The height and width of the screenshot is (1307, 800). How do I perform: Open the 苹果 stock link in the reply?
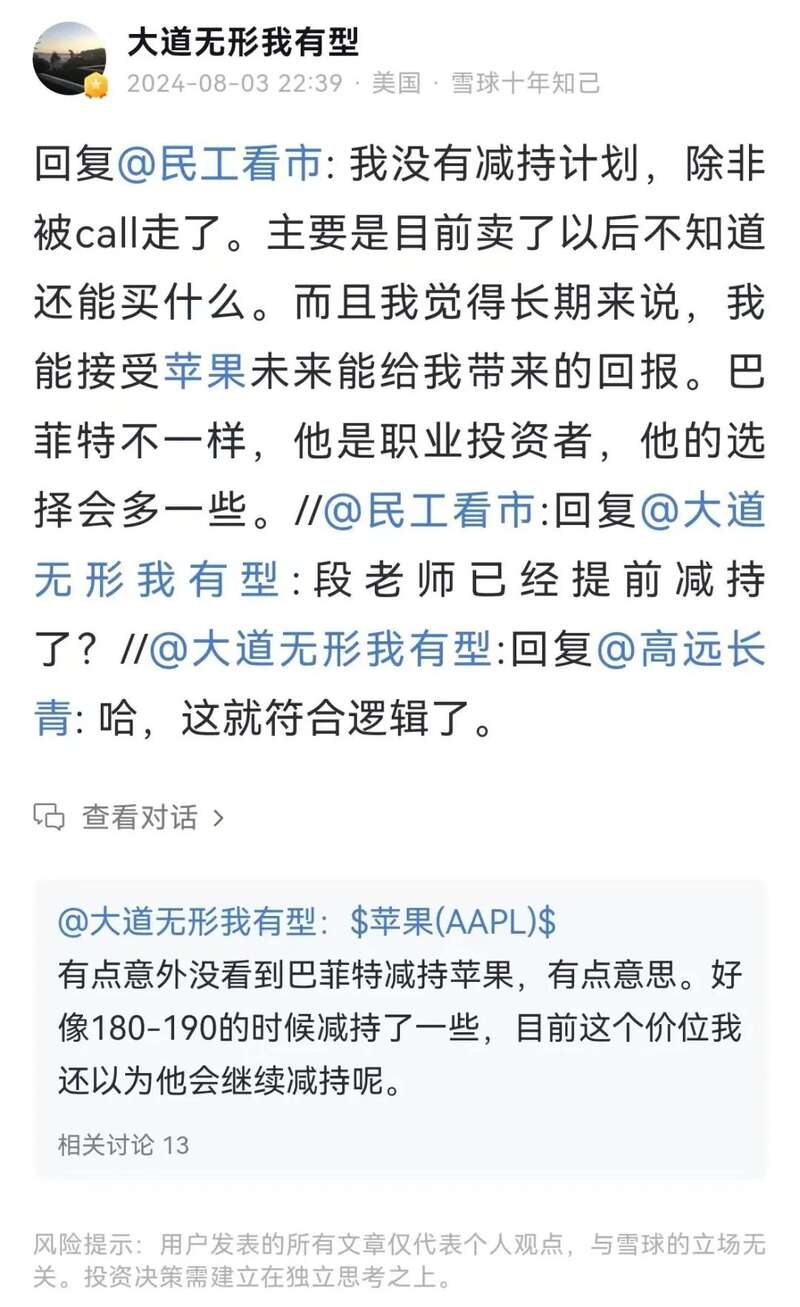click(x=204, y=371)
